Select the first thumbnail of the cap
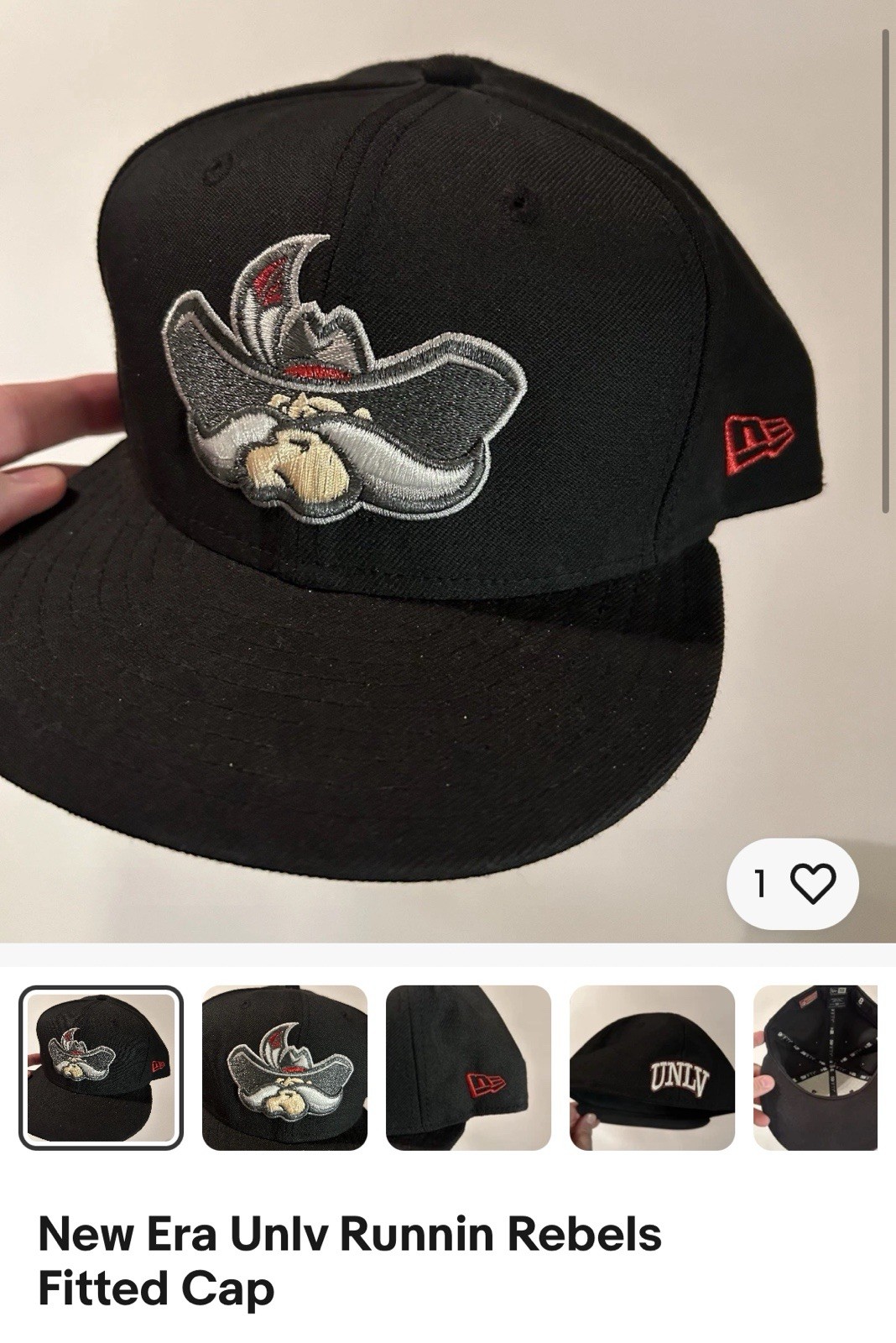896x1343 pixels. pyautogui.click(x=101, y=1067)
